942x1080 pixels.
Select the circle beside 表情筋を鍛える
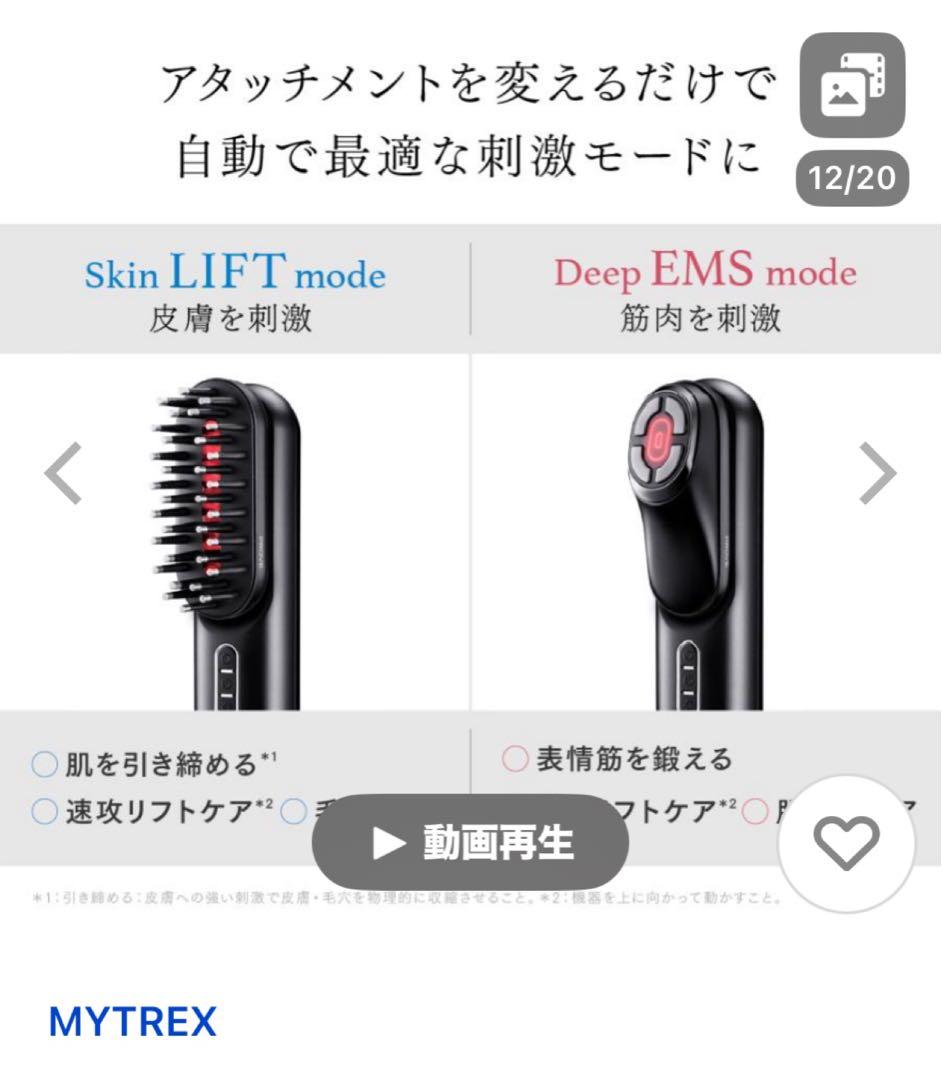[x=514, y=758]
